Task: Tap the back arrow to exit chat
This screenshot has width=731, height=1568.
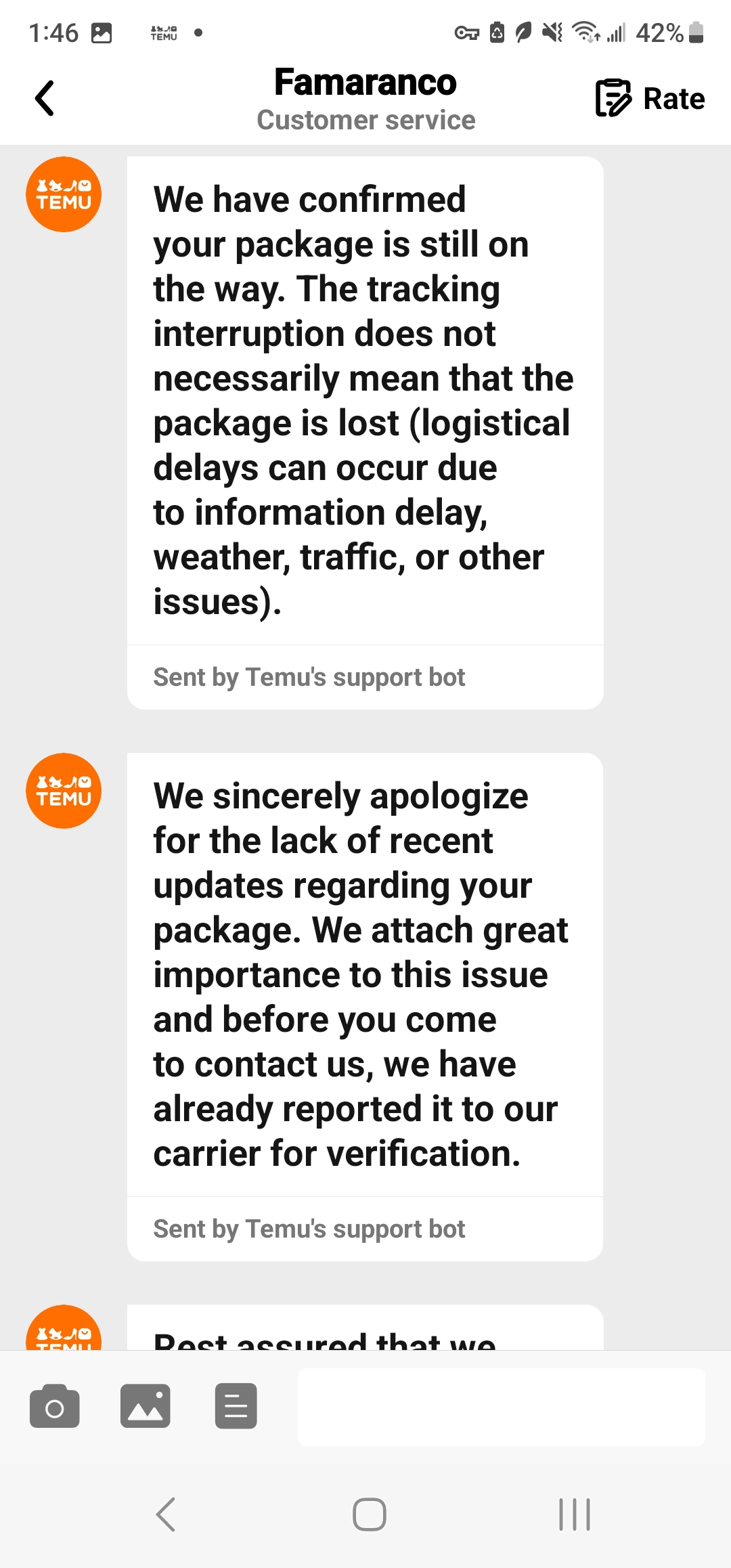Action: tap(45, 97)
